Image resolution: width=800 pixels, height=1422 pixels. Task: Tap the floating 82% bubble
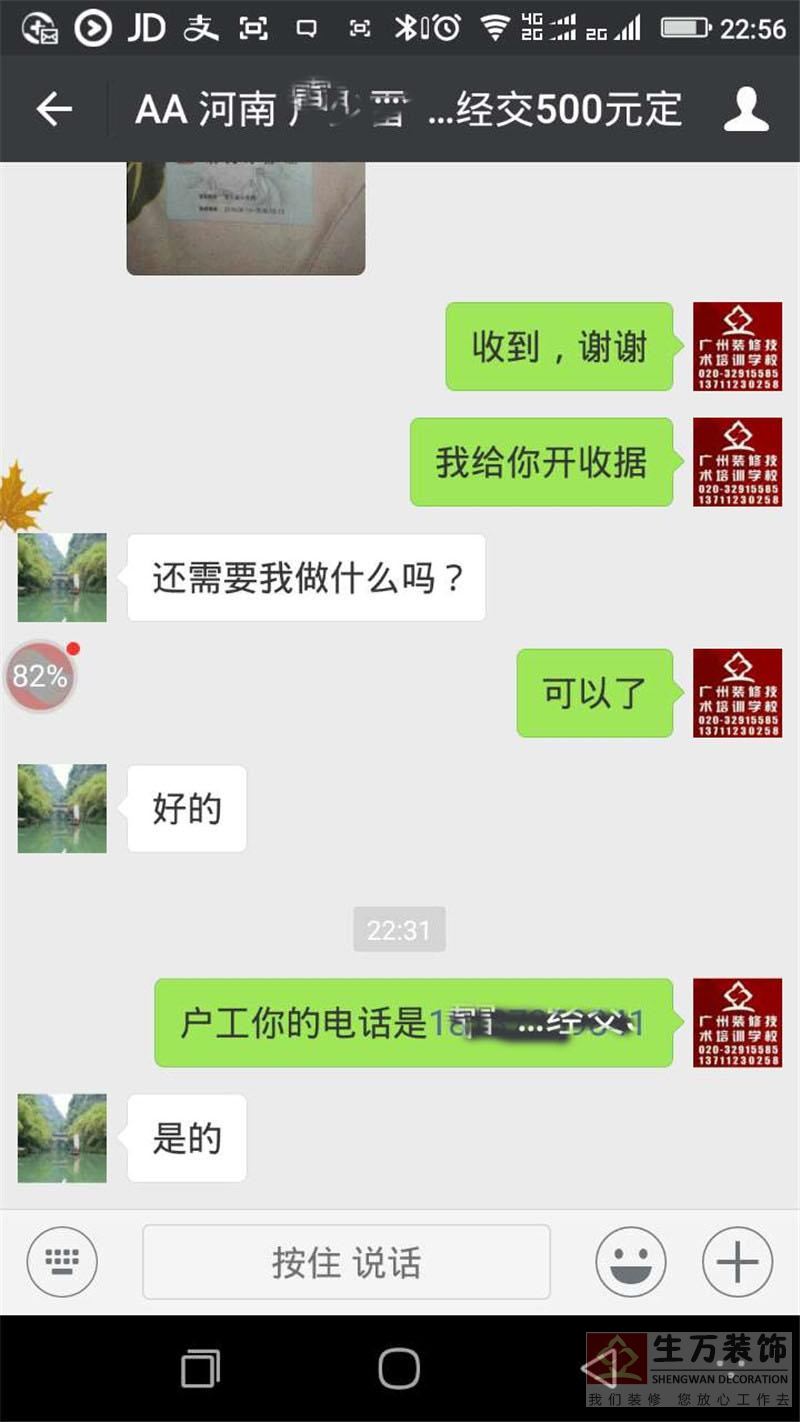pos(40,677)
